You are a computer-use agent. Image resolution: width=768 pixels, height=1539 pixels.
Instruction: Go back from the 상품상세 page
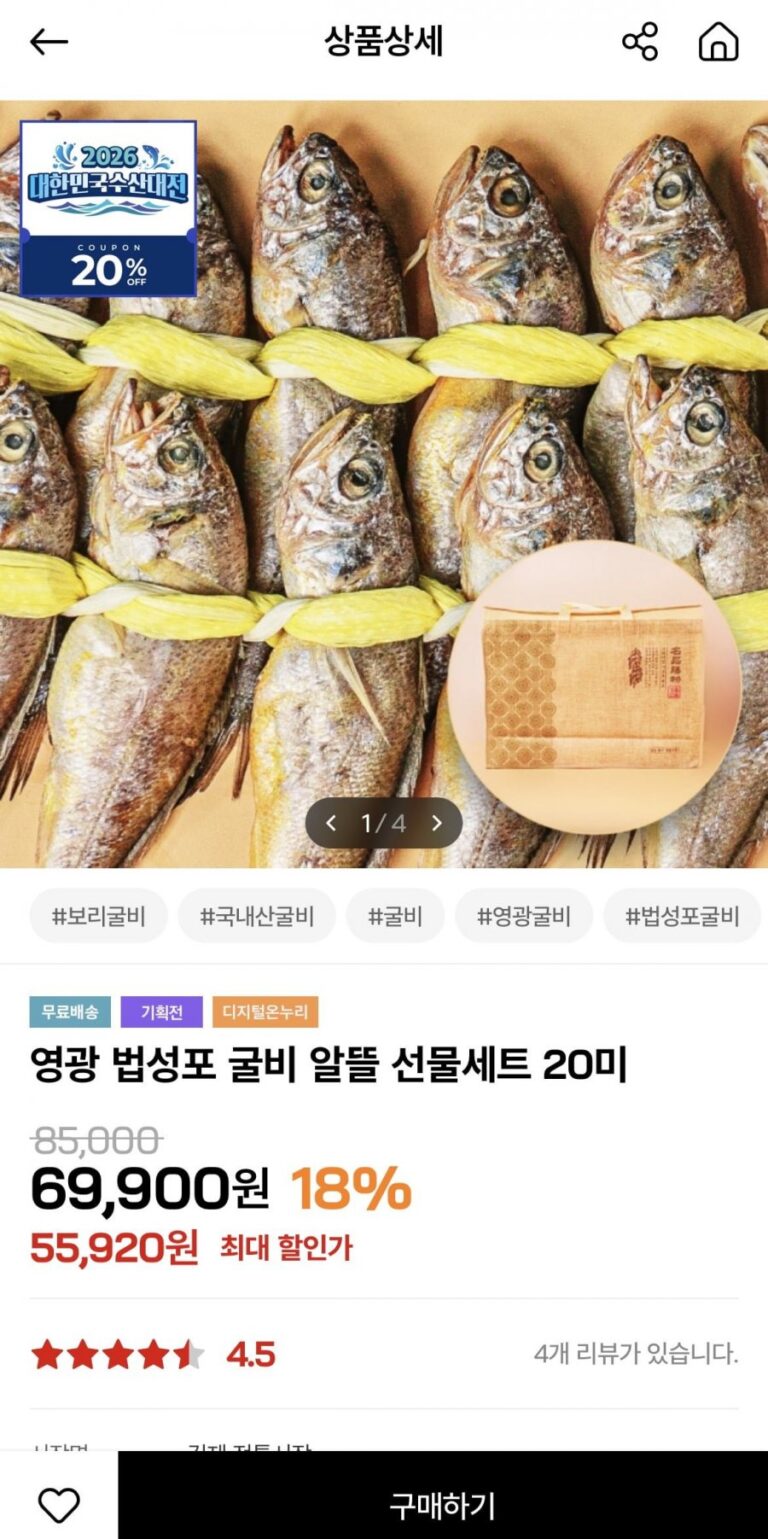(x=48, y=42)
